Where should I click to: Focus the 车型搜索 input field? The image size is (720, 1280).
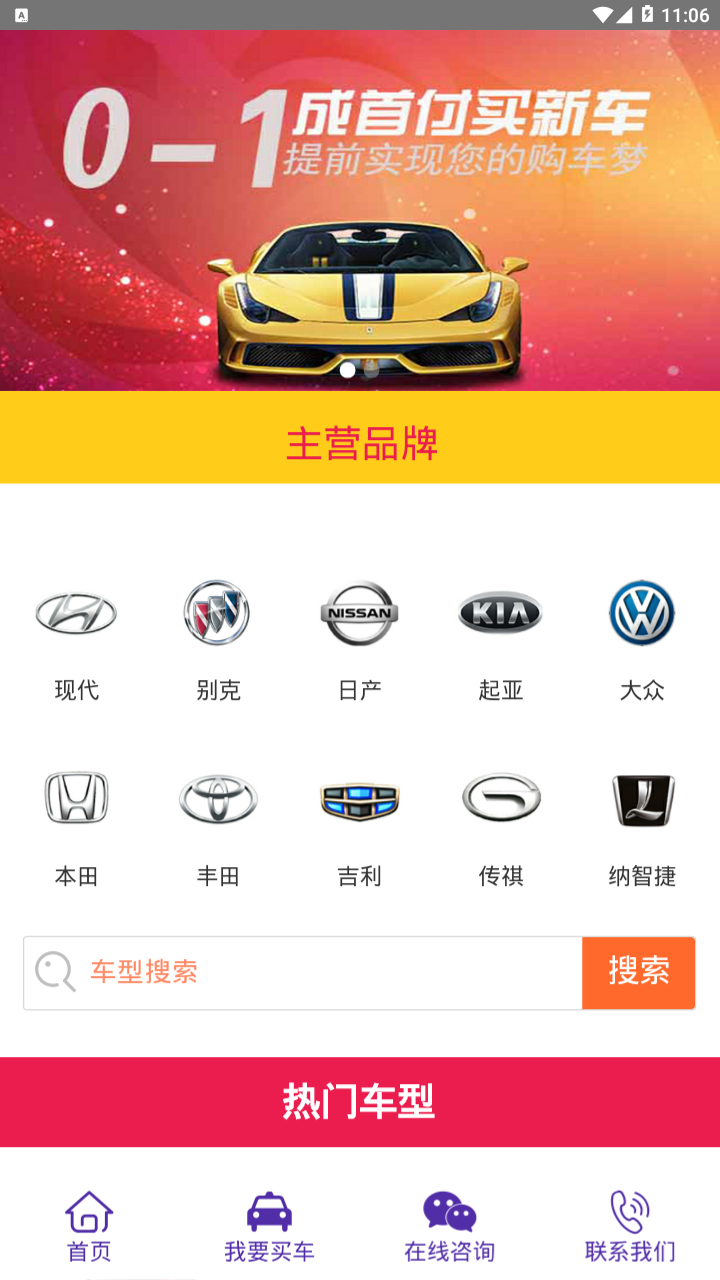click(320, 973)
